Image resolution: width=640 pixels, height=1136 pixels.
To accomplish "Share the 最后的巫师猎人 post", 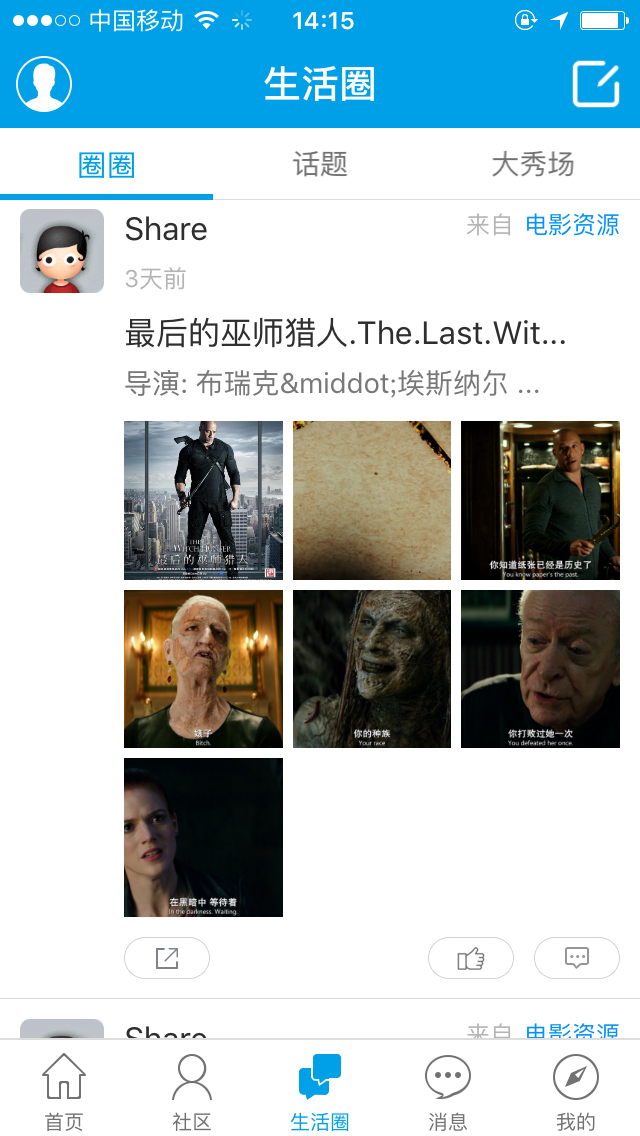I will [x=167, y=958].
